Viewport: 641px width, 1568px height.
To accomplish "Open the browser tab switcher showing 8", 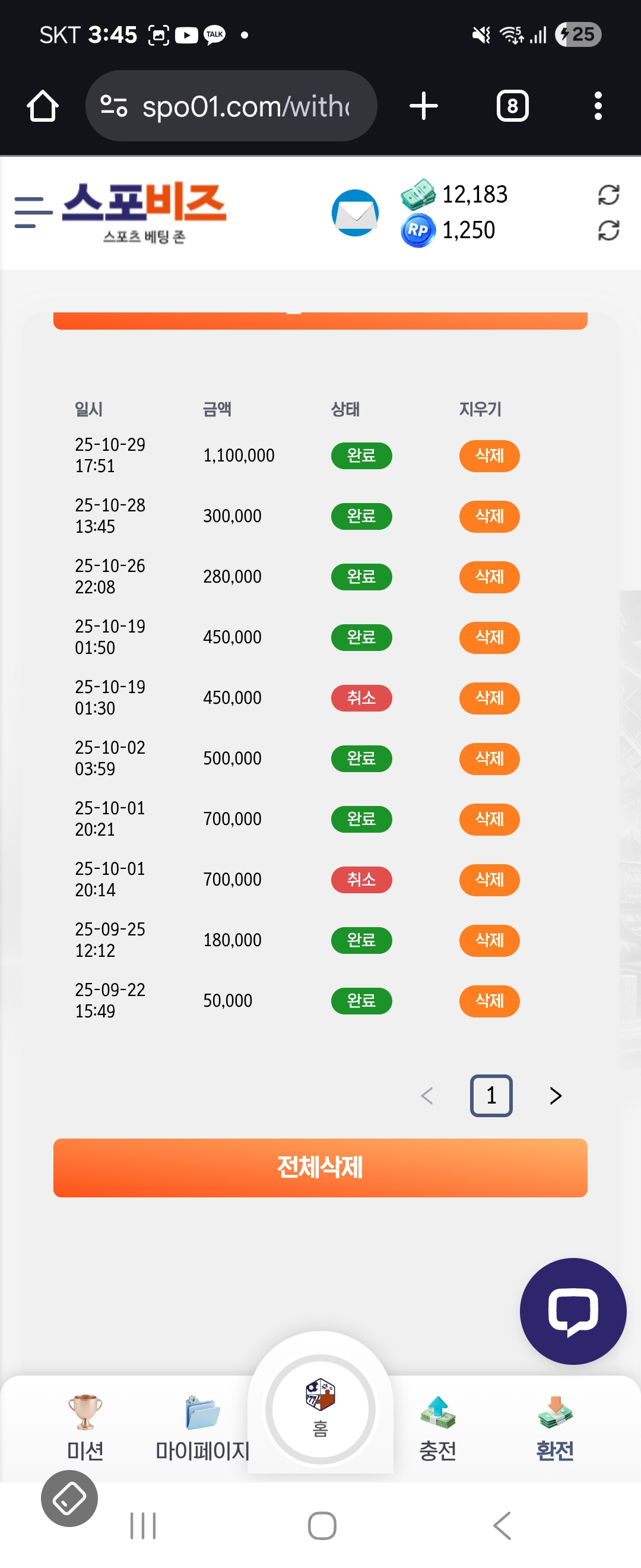I will [x=512, y=106].
